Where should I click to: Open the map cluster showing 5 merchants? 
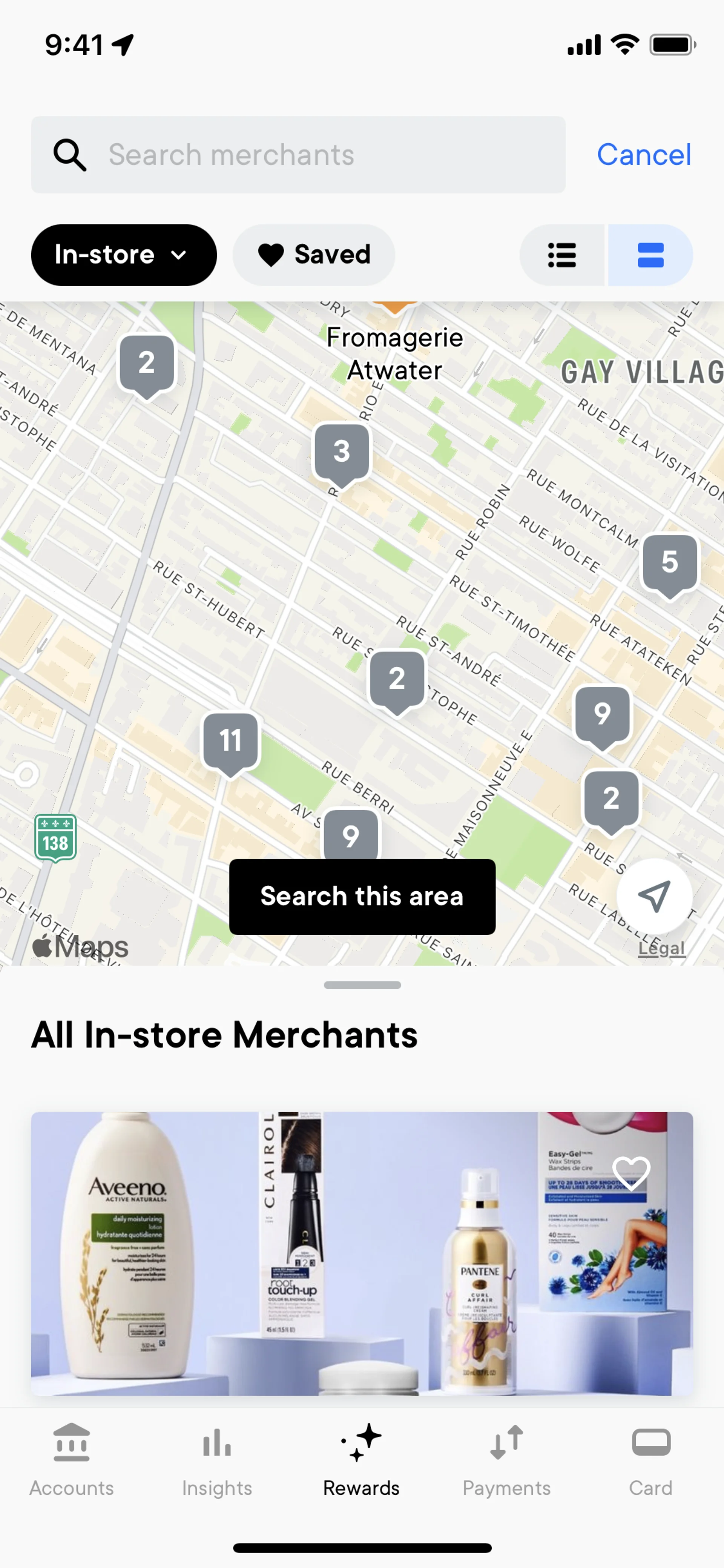tap(669, 562)
